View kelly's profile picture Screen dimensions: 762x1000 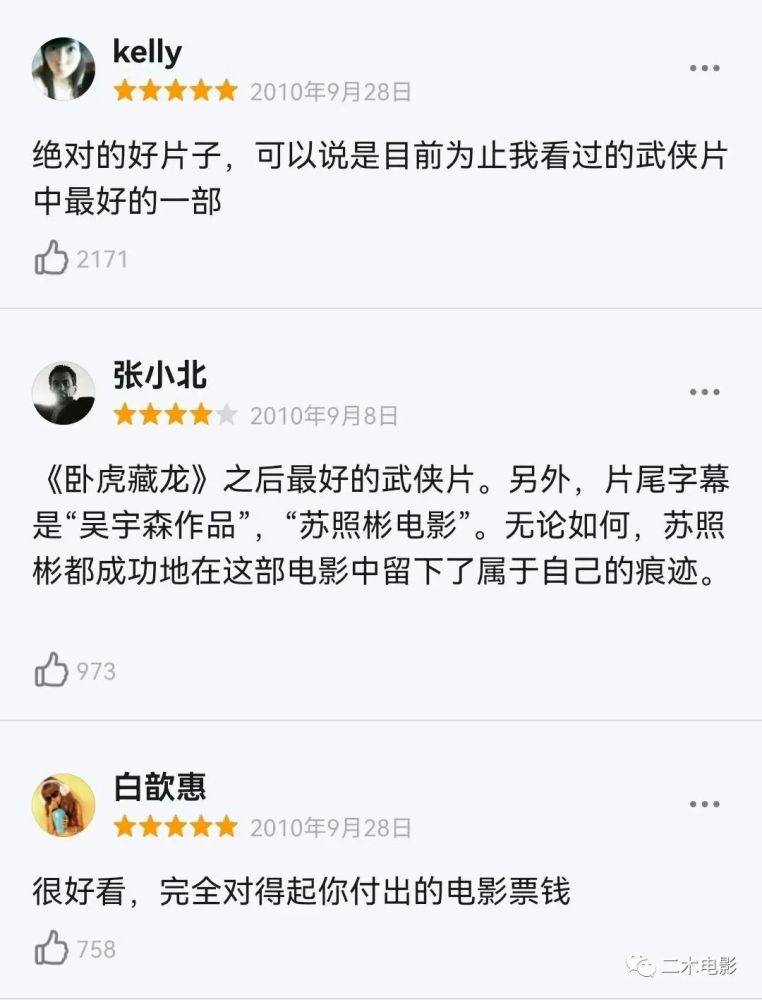63,69
